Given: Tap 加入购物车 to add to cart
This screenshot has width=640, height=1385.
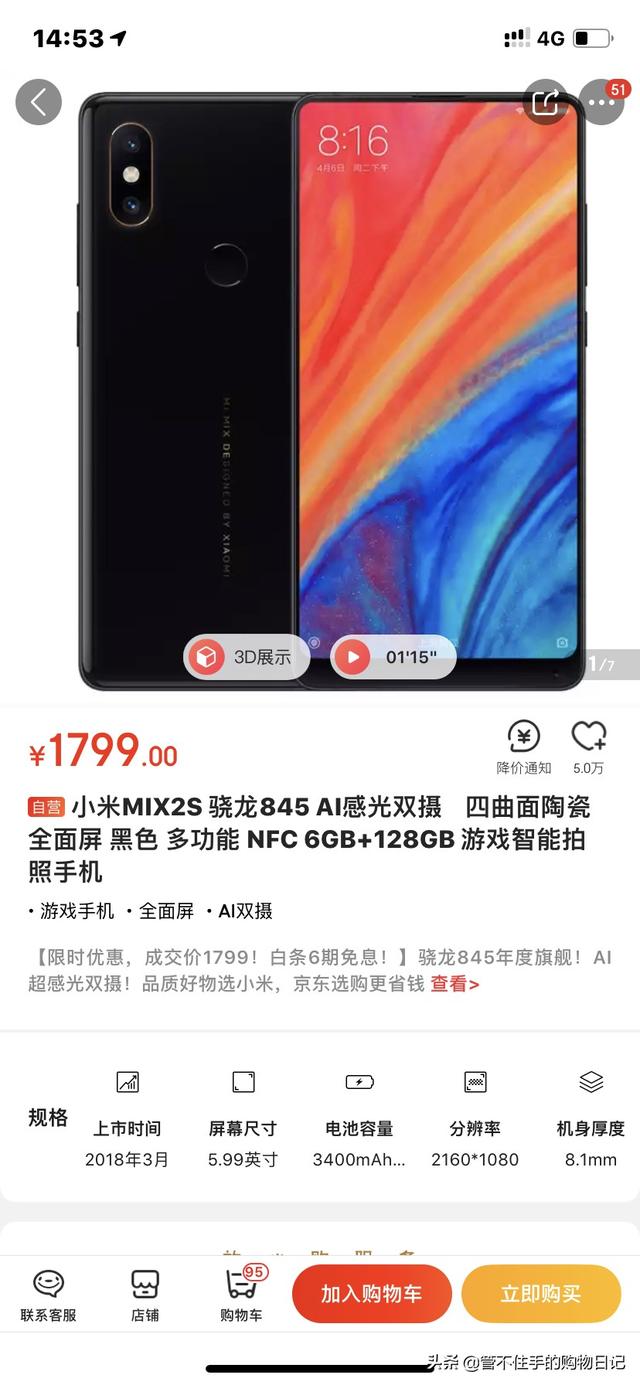Looking at the screenshot, I should pos(371,1293).
